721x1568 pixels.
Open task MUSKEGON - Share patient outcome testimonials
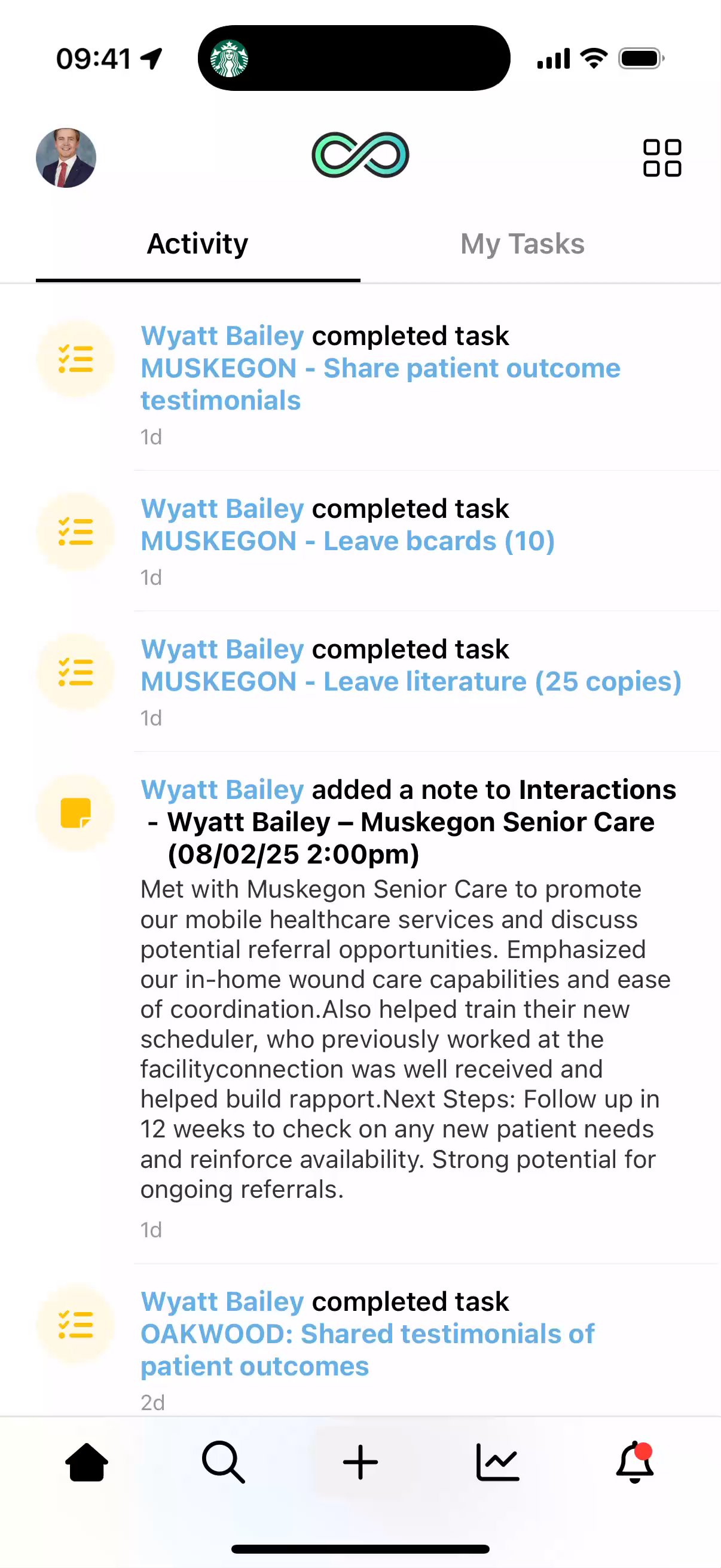click(x=380, y=384)
